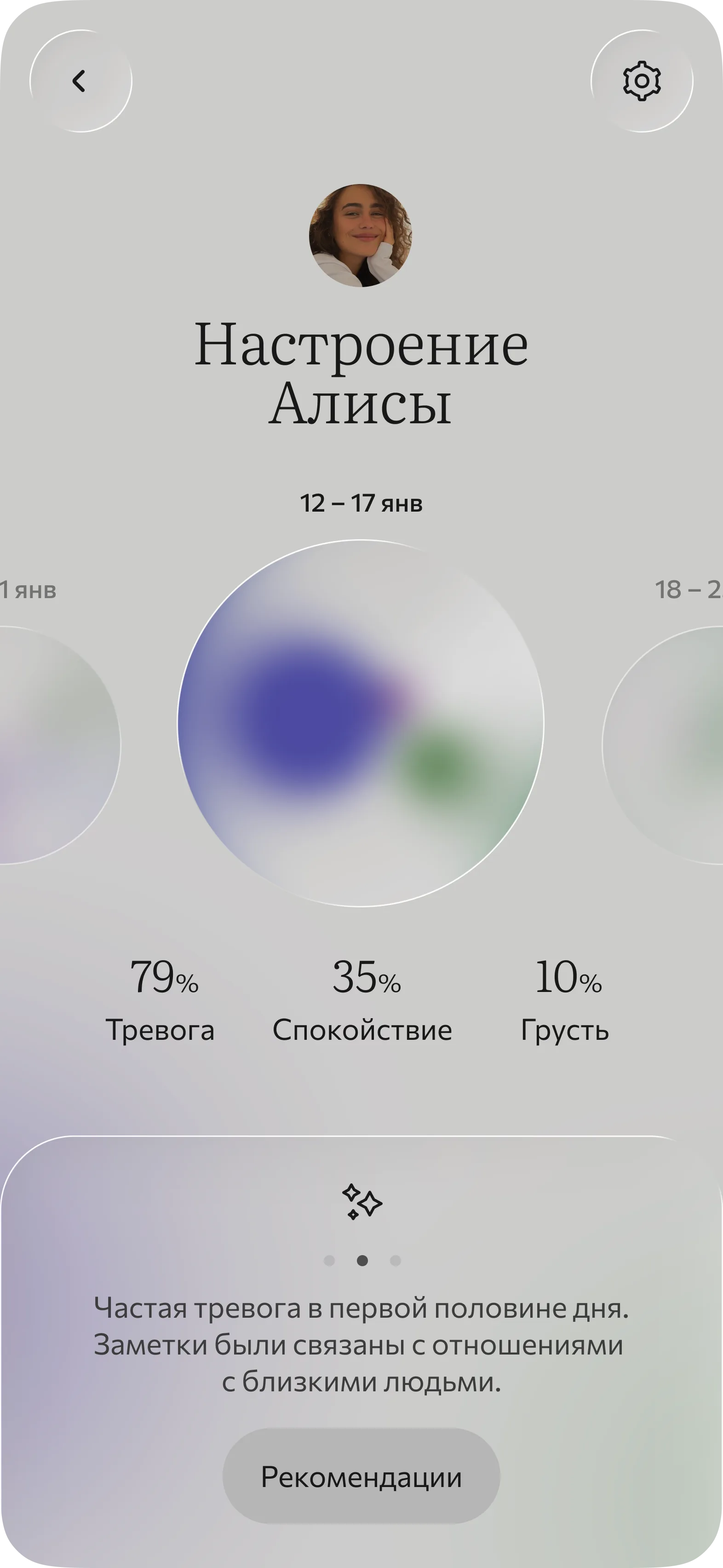Open Alisa's profile photo
The width and height of the screenshot is (723, 1568).
tap(360, 236)
